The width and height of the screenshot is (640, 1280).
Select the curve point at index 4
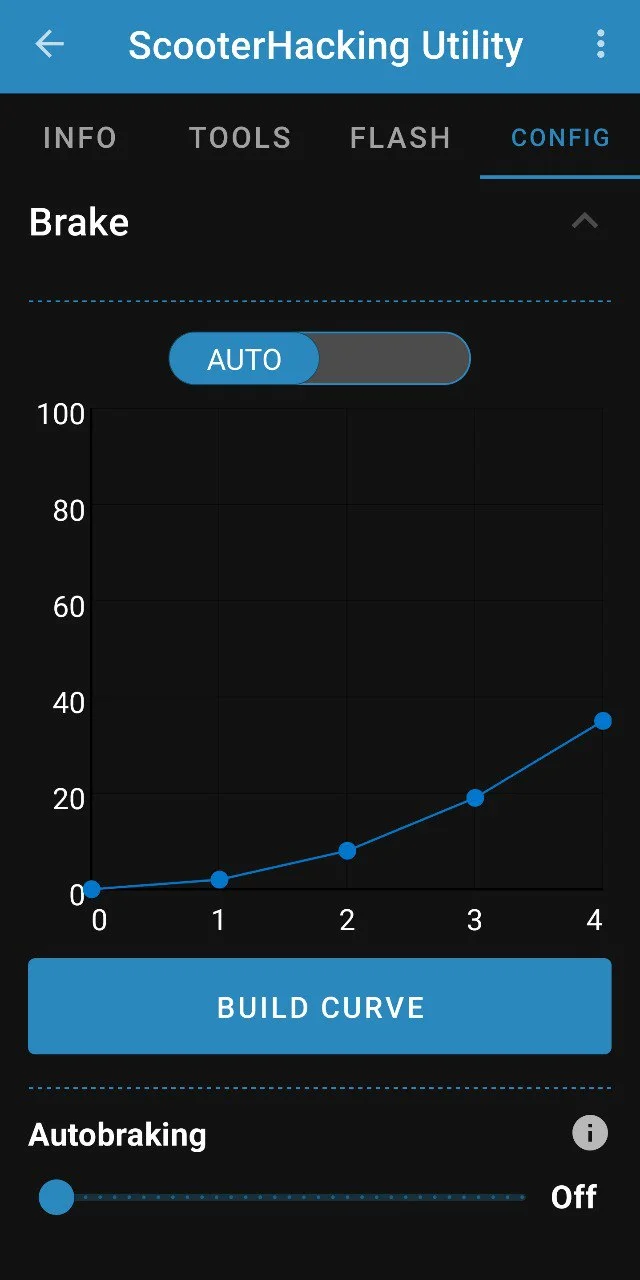click(x=602, y=720)
